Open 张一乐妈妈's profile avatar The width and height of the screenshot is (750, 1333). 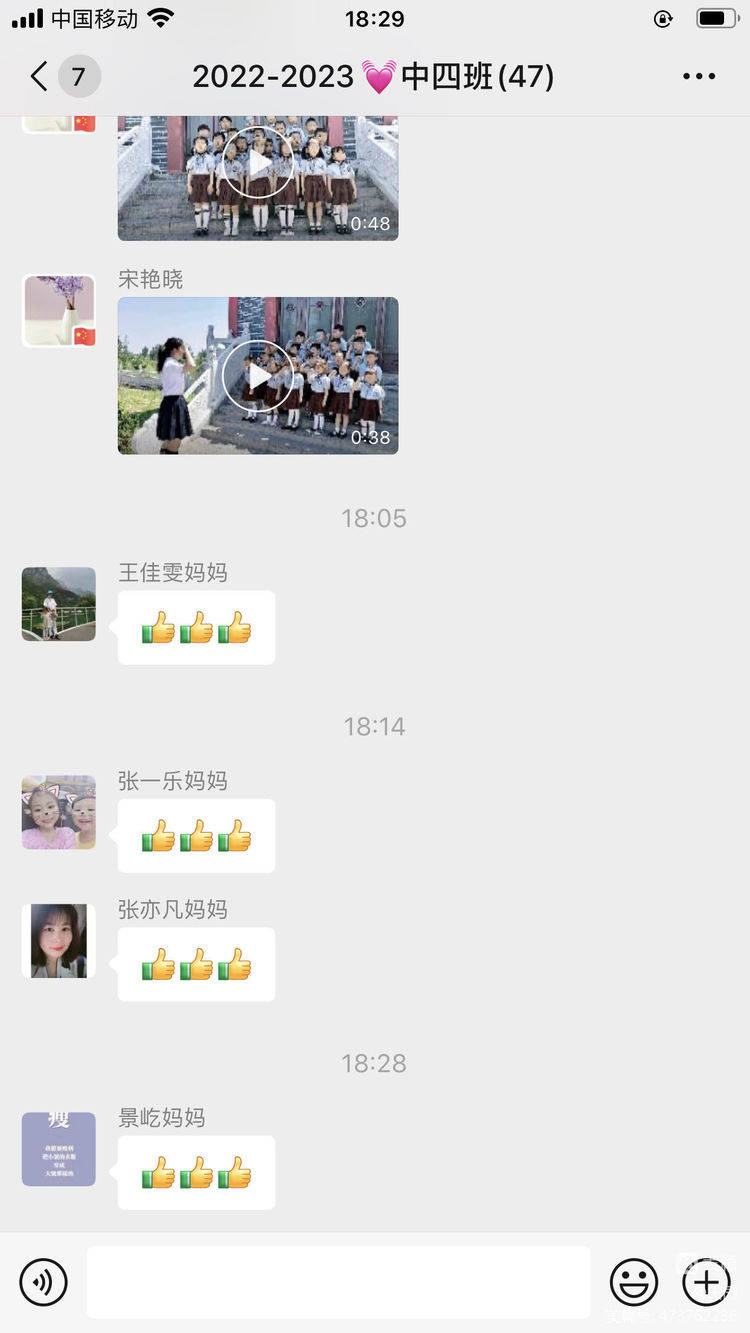[x=59, y=812]
